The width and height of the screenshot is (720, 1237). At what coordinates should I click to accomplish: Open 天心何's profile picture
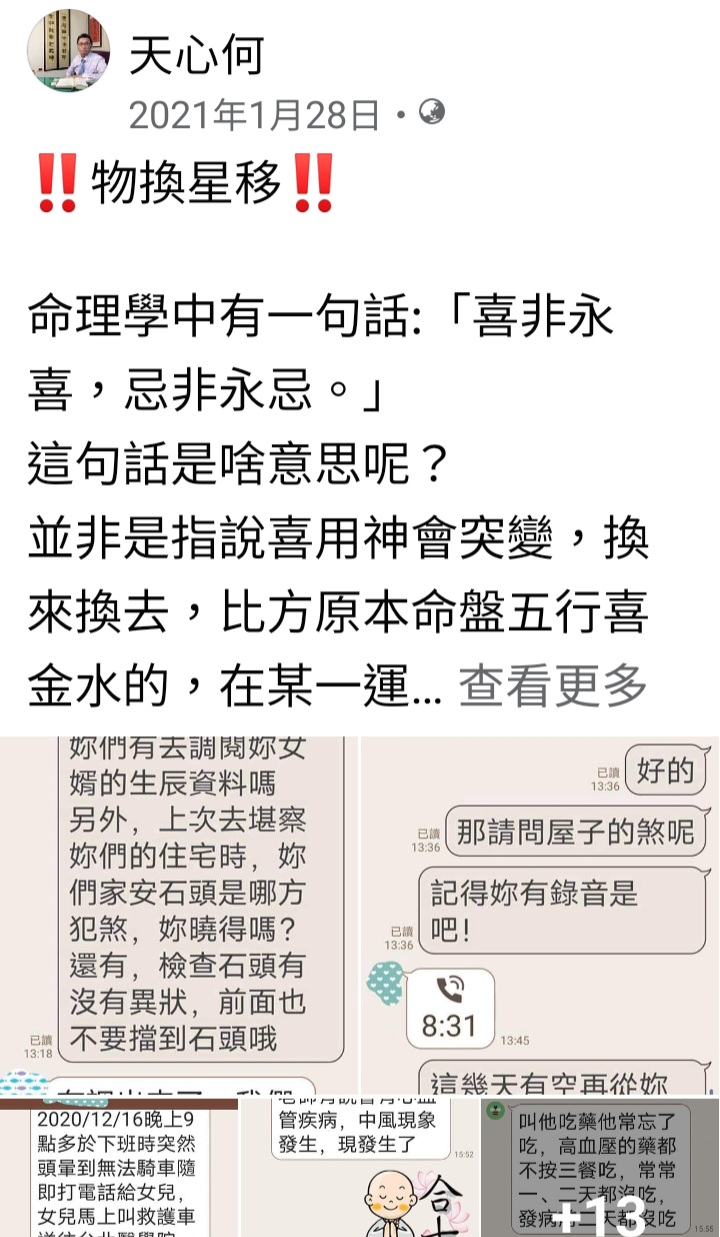69,50
